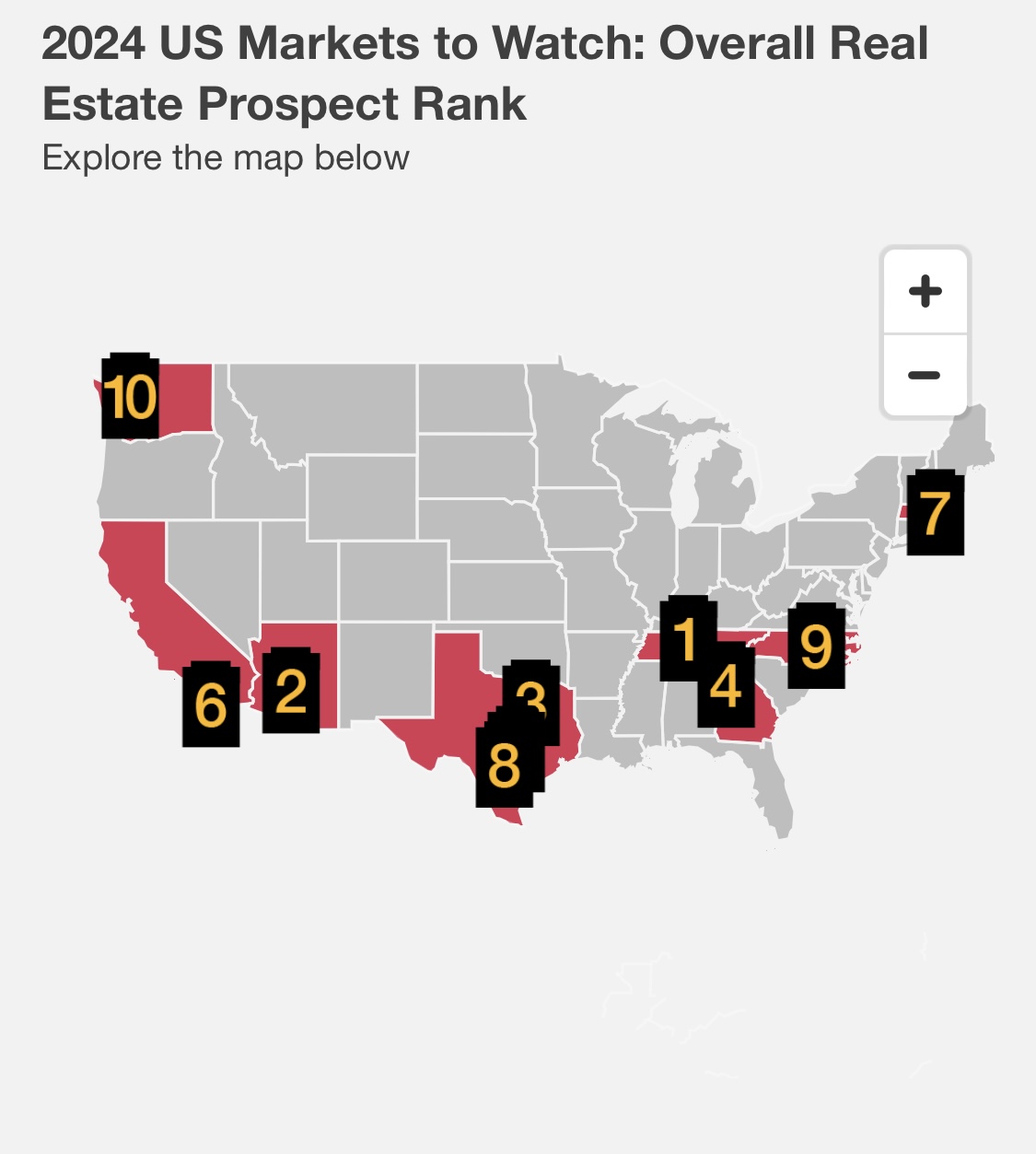Zoom in on the map
The height and width of the screenshot is (1154, 1036).
925,291
